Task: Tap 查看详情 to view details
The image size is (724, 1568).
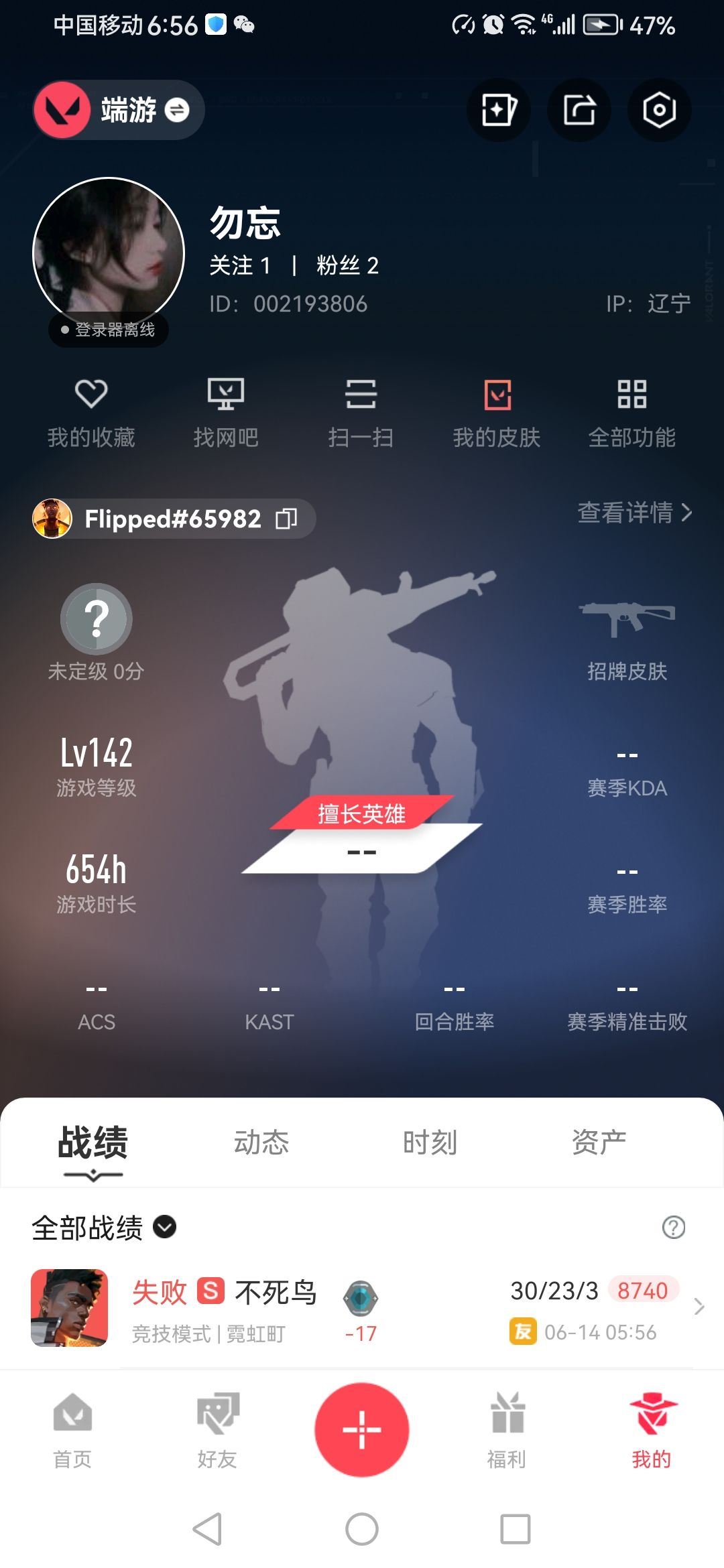Action: pos(634,513)
